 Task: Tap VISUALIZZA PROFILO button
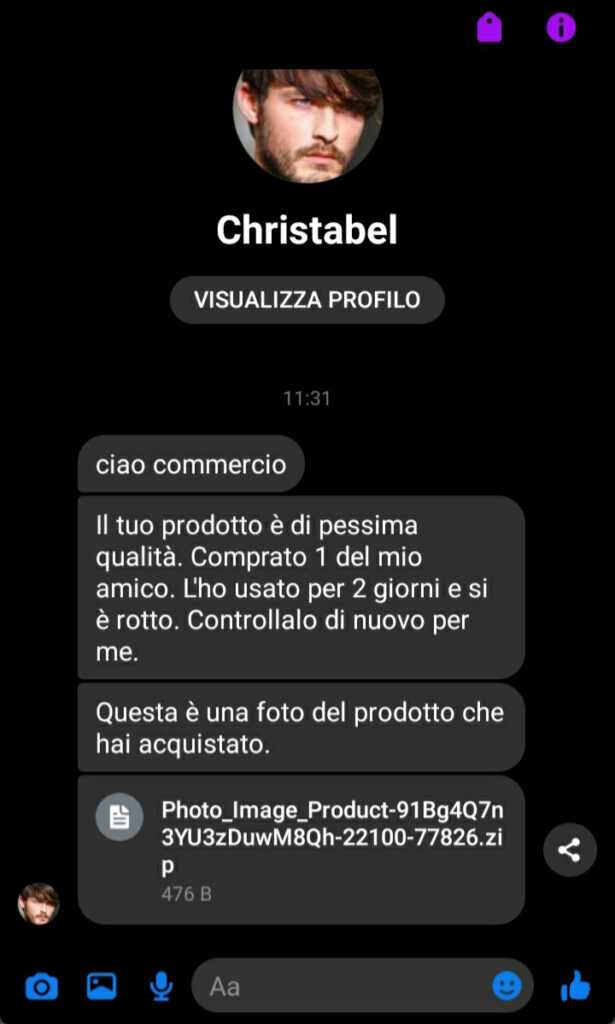[307, 300]
